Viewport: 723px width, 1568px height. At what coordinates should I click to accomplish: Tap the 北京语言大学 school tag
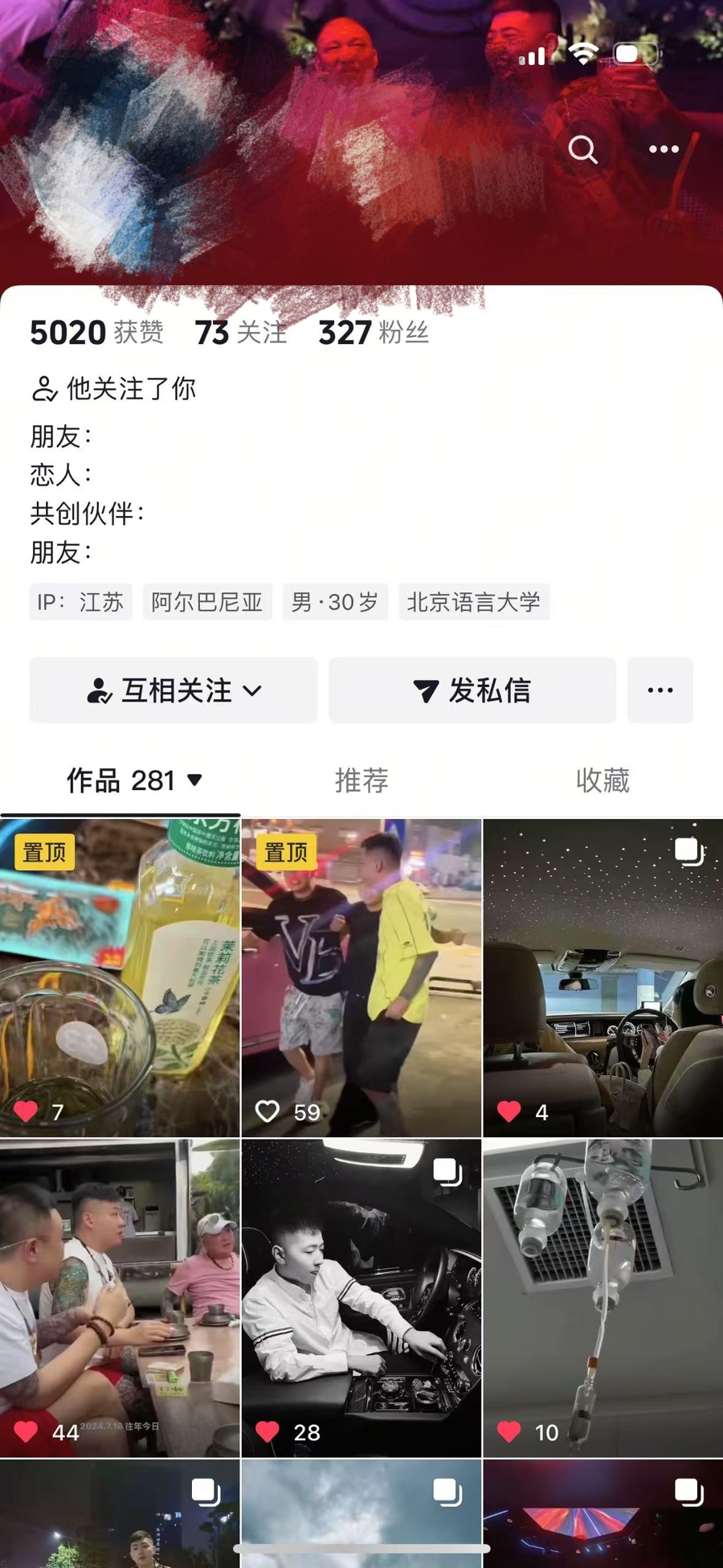[x=474, y=602]
